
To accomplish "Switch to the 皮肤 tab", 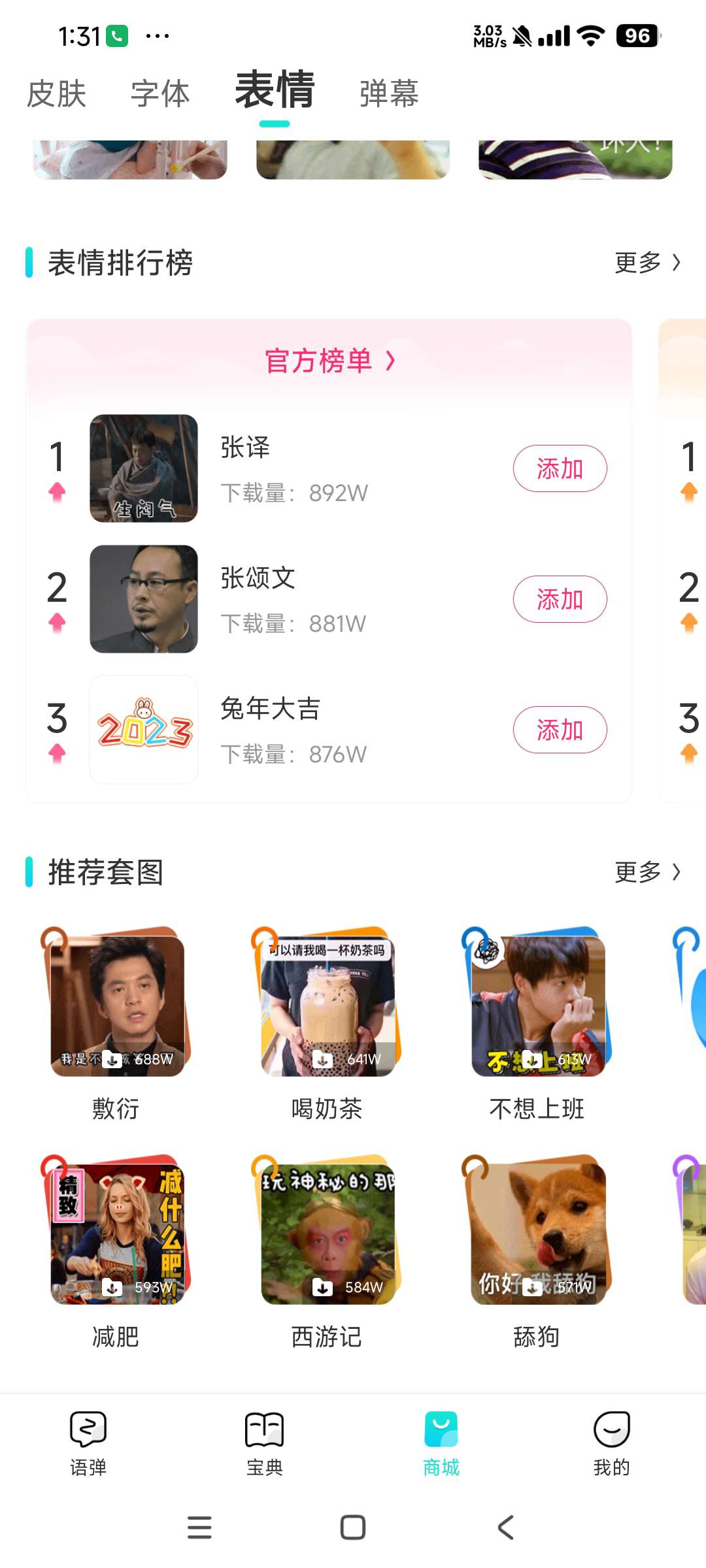I will [56, 93].
